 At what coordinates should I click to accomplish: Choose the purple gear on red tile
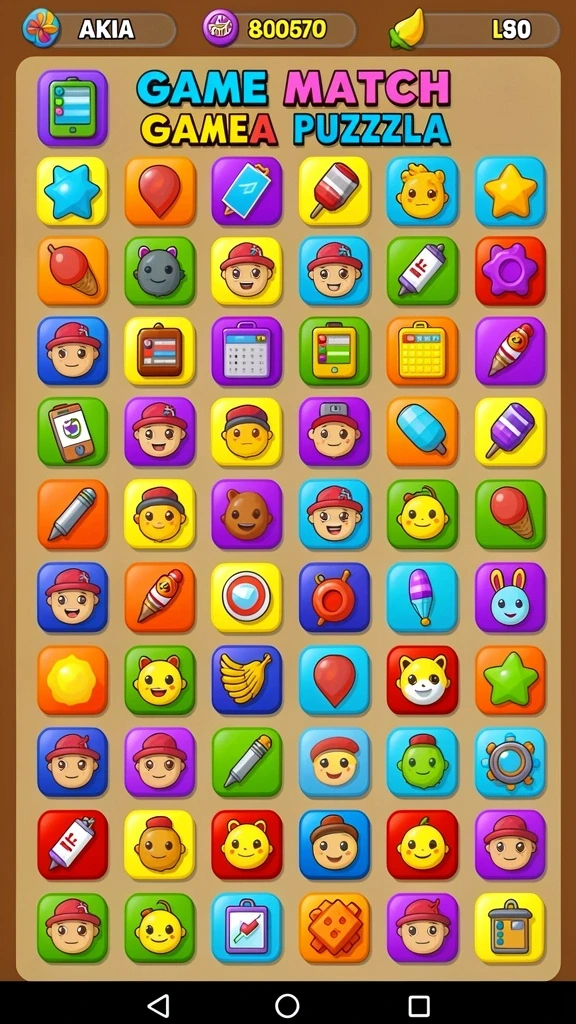pos(510,271)
